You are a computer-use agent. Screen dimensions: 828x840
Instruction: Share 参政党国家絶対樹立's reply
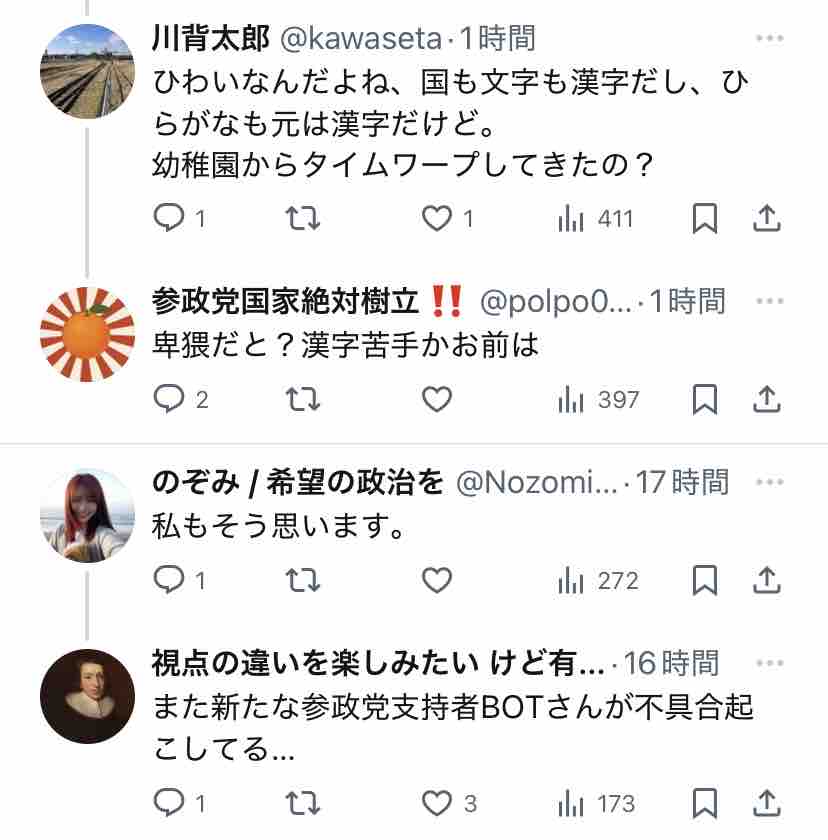coord(766,400)
